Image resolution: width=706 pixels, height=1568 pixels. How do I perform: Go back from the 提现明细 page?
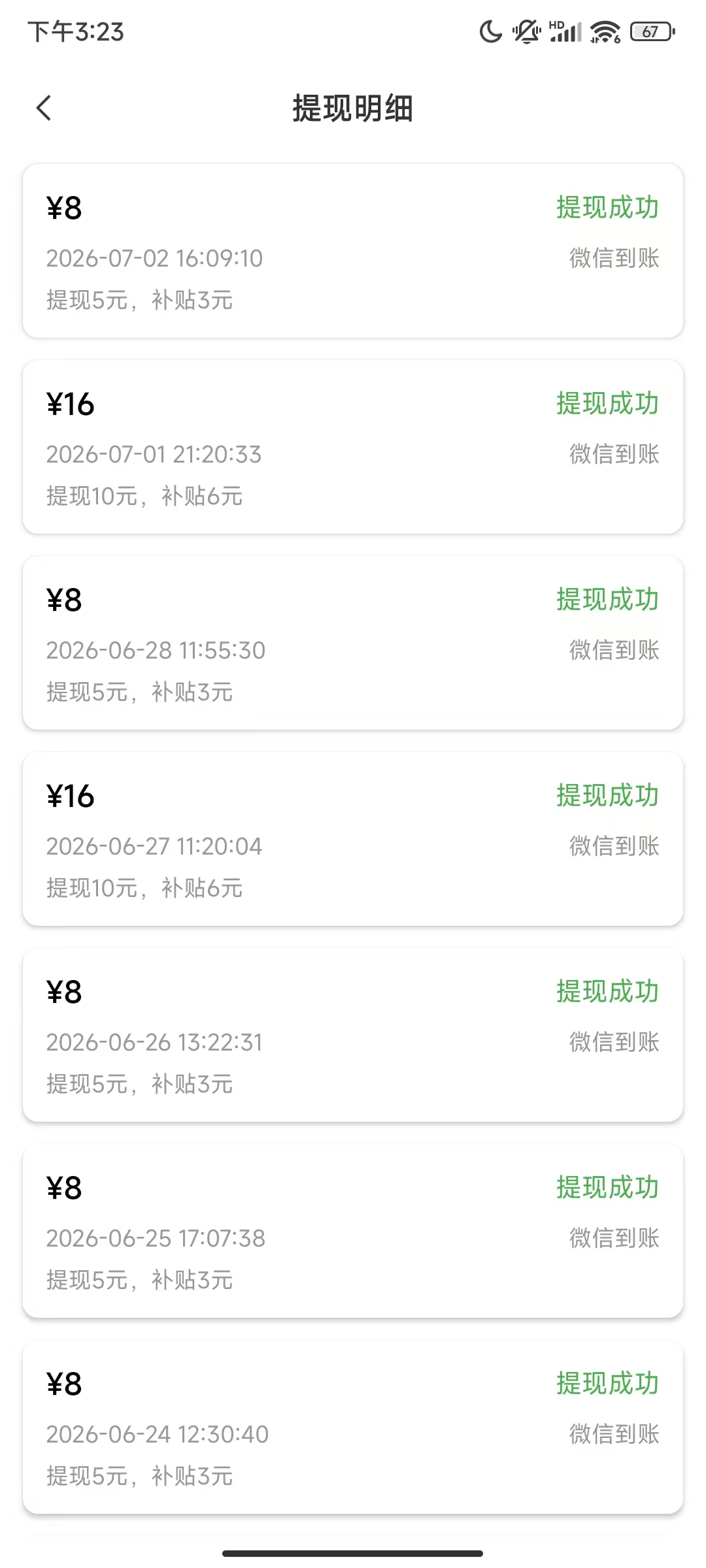tap(44, 108)
